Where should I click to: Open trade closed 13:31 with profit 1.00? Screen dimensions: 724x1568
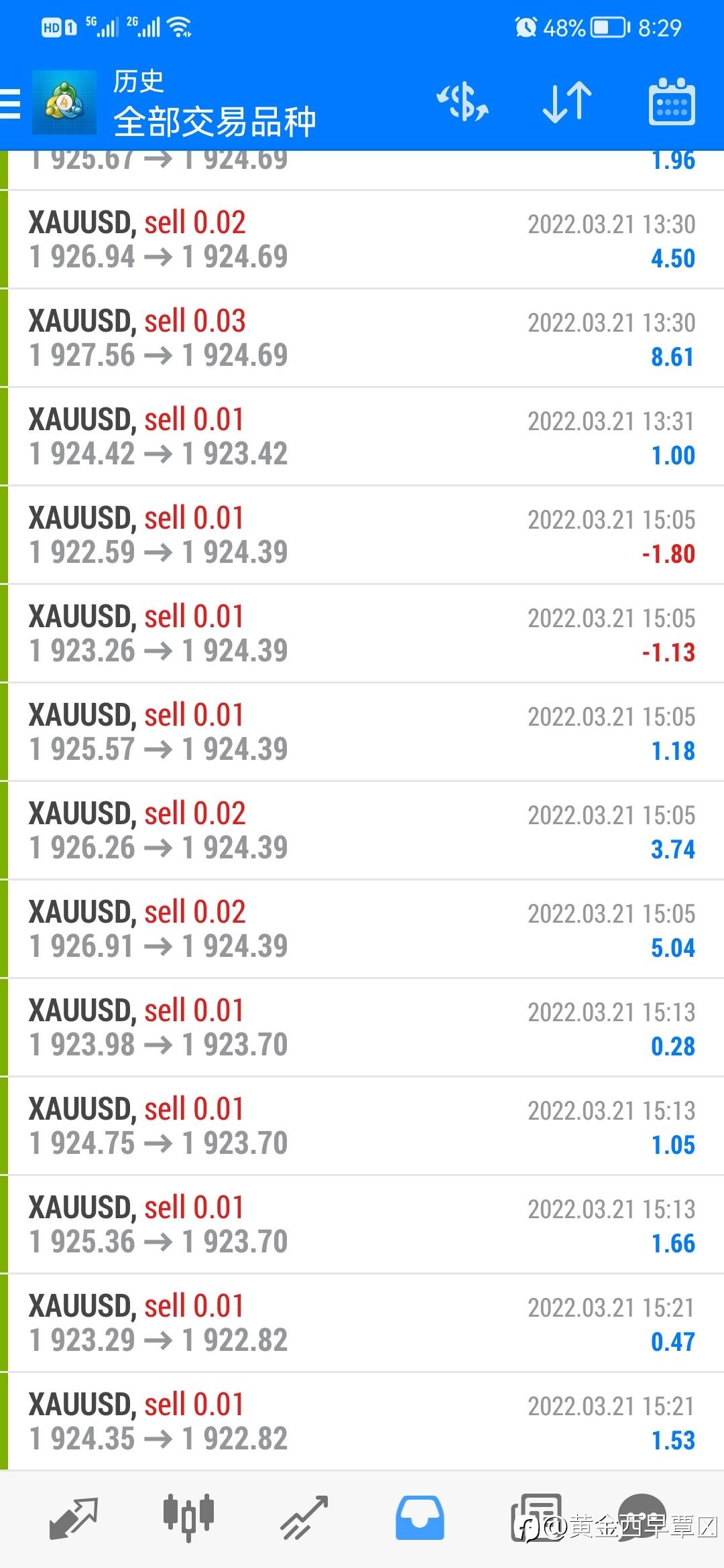[x=362, y=437]
